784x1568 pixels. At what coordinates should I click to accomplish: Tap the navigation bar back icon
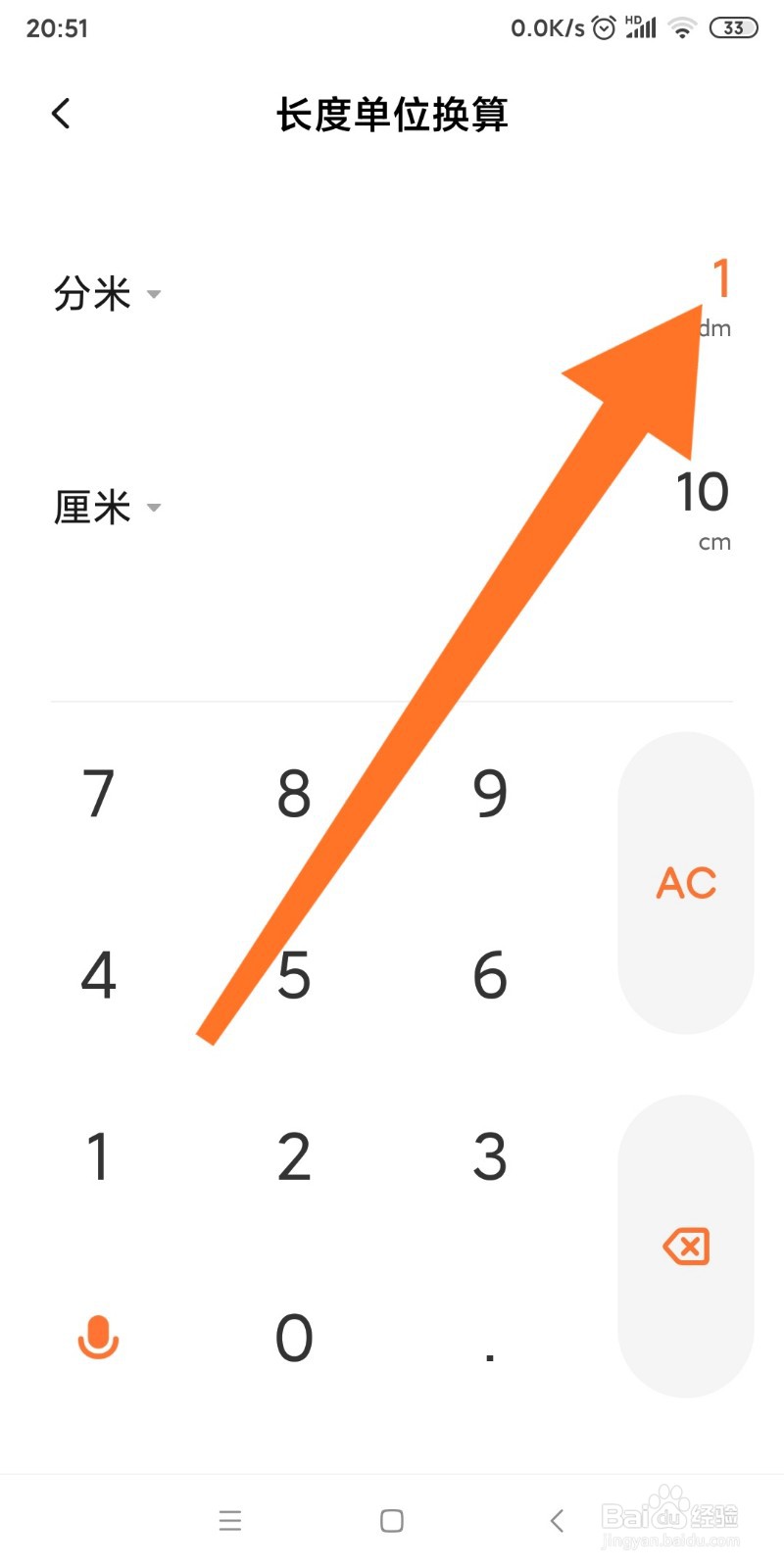coord(556,1521)
